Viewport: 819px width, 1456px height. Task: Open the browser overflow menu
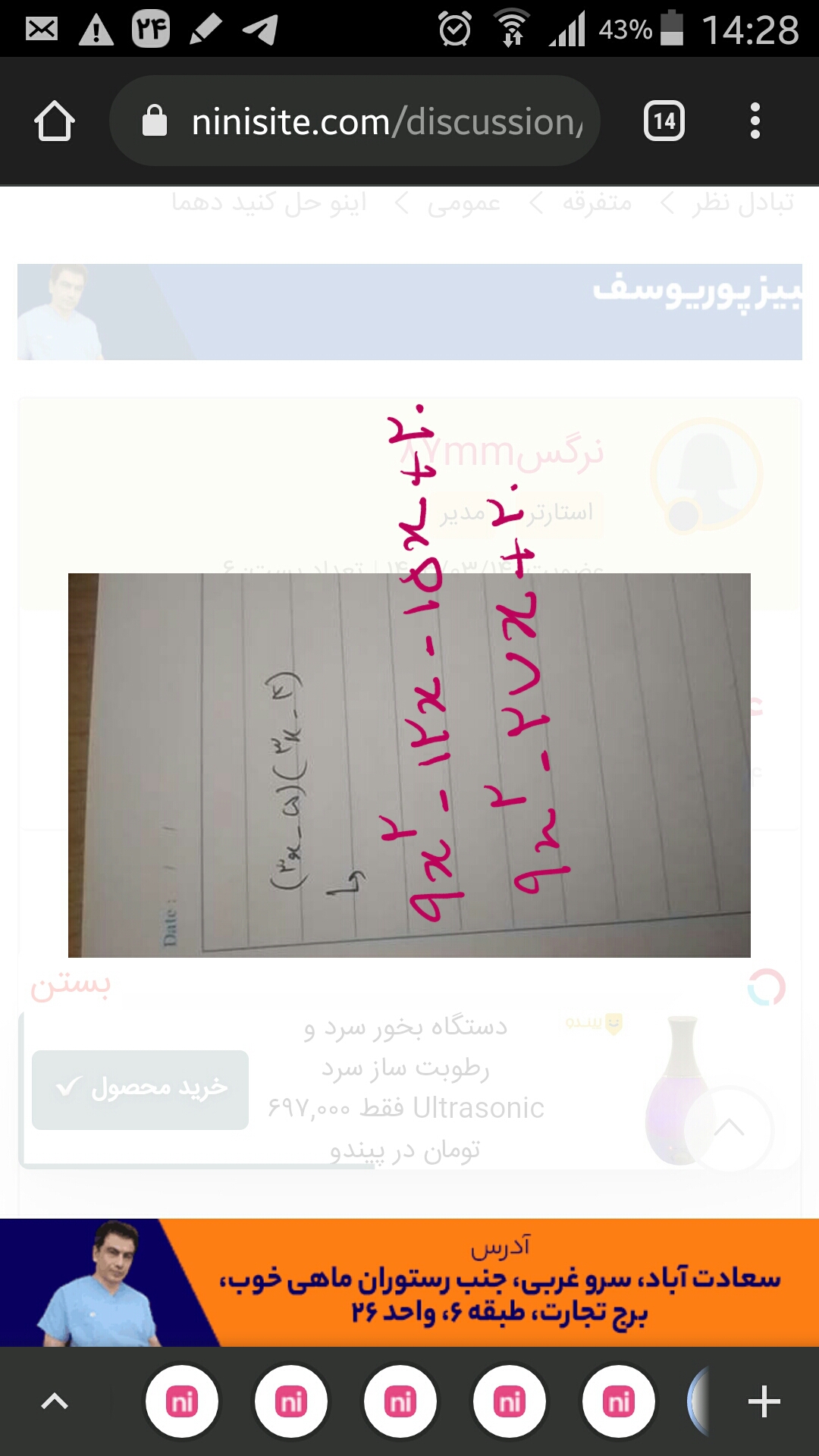[x=755, y=121]
